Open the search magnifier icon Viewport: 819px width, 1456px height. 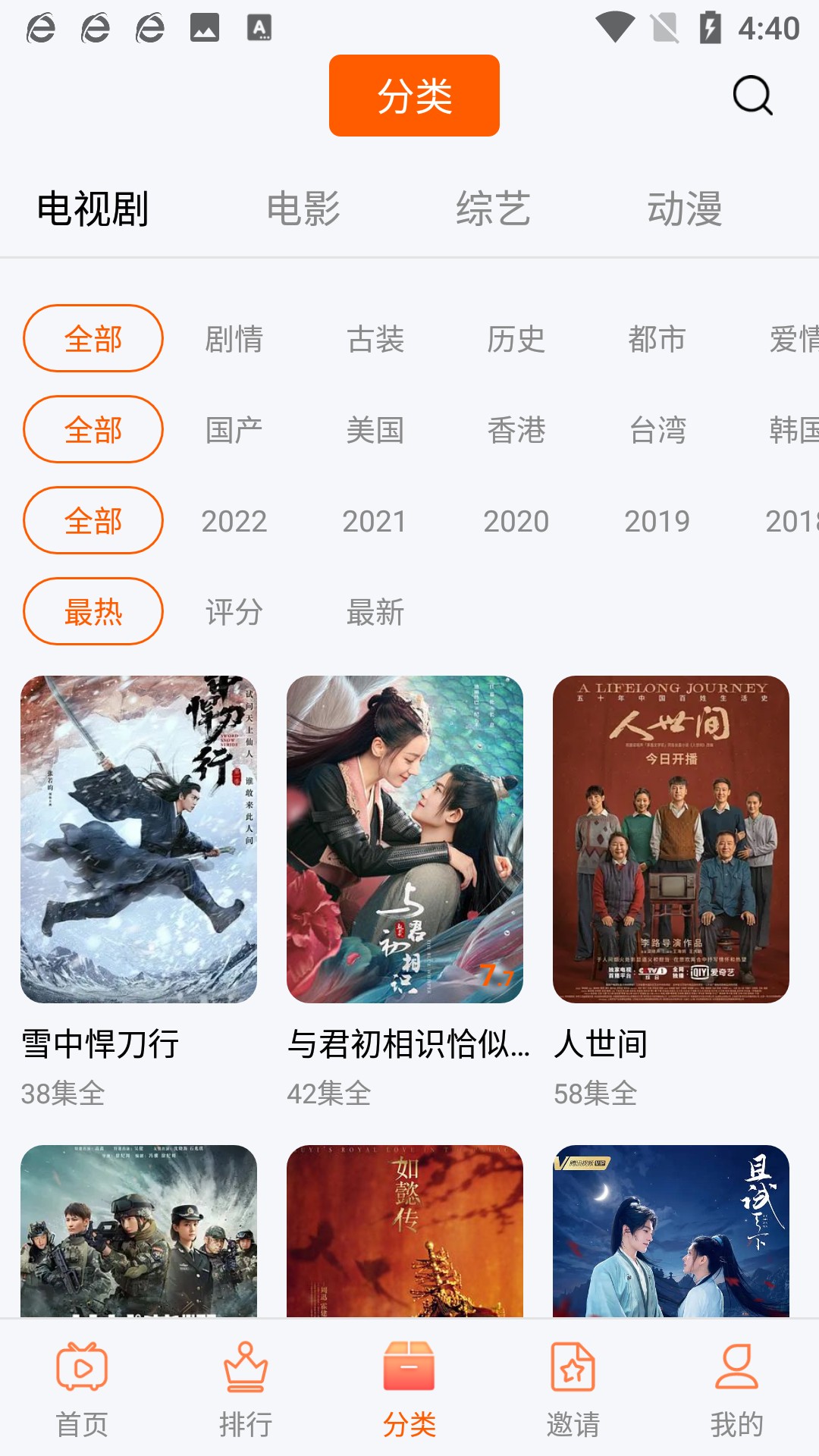click(x=752, y=96)
